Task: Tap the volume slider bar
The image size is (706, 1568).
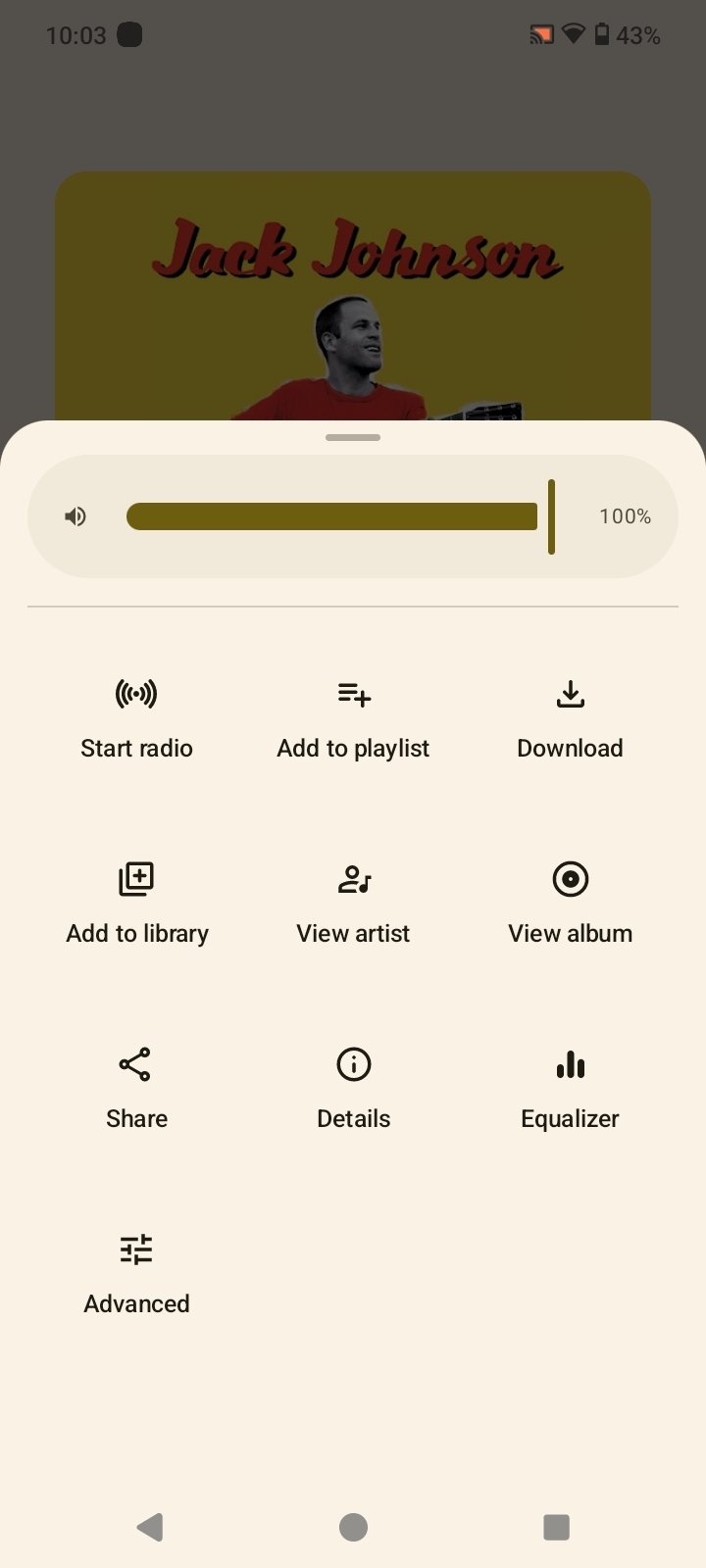Action: point(333,516)
